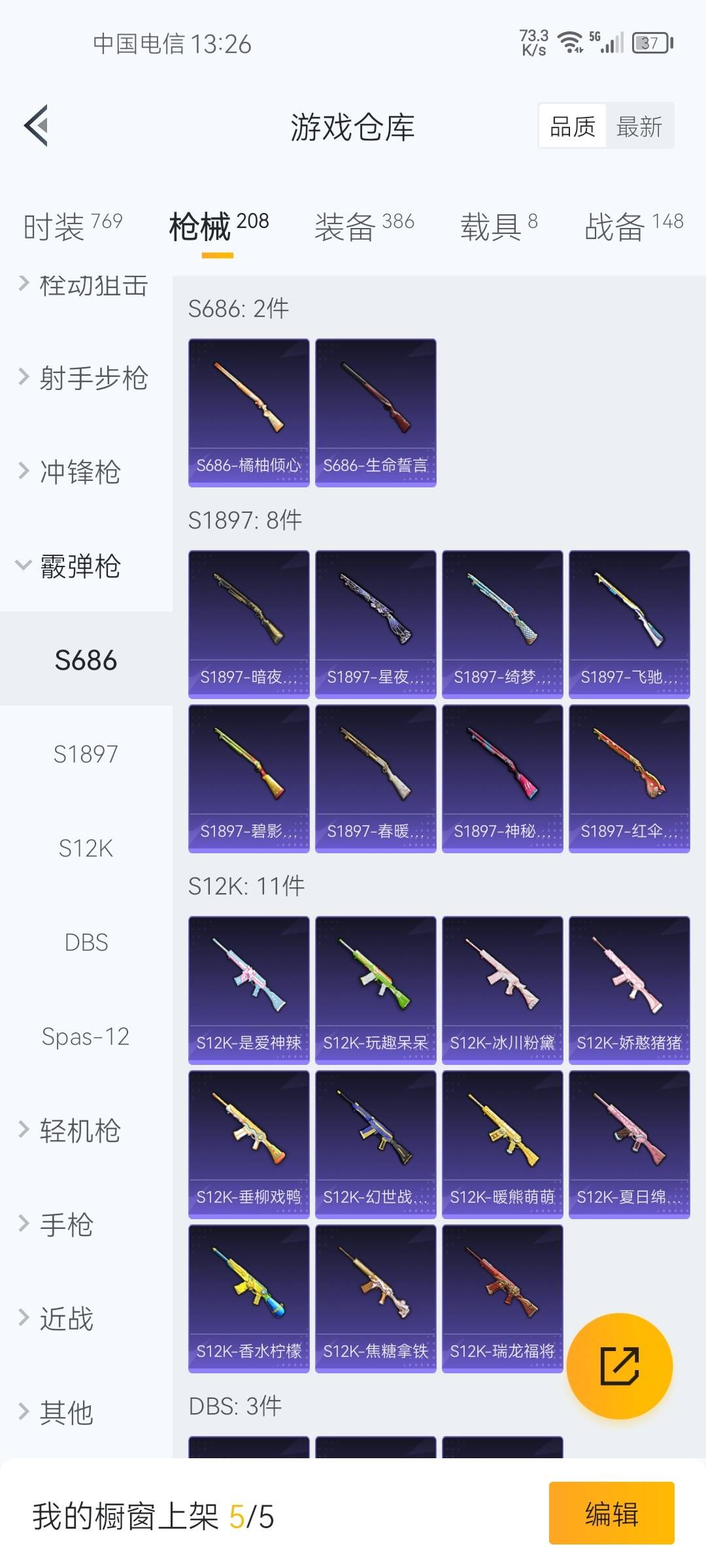Select S1897 in the sidebar

86,754
